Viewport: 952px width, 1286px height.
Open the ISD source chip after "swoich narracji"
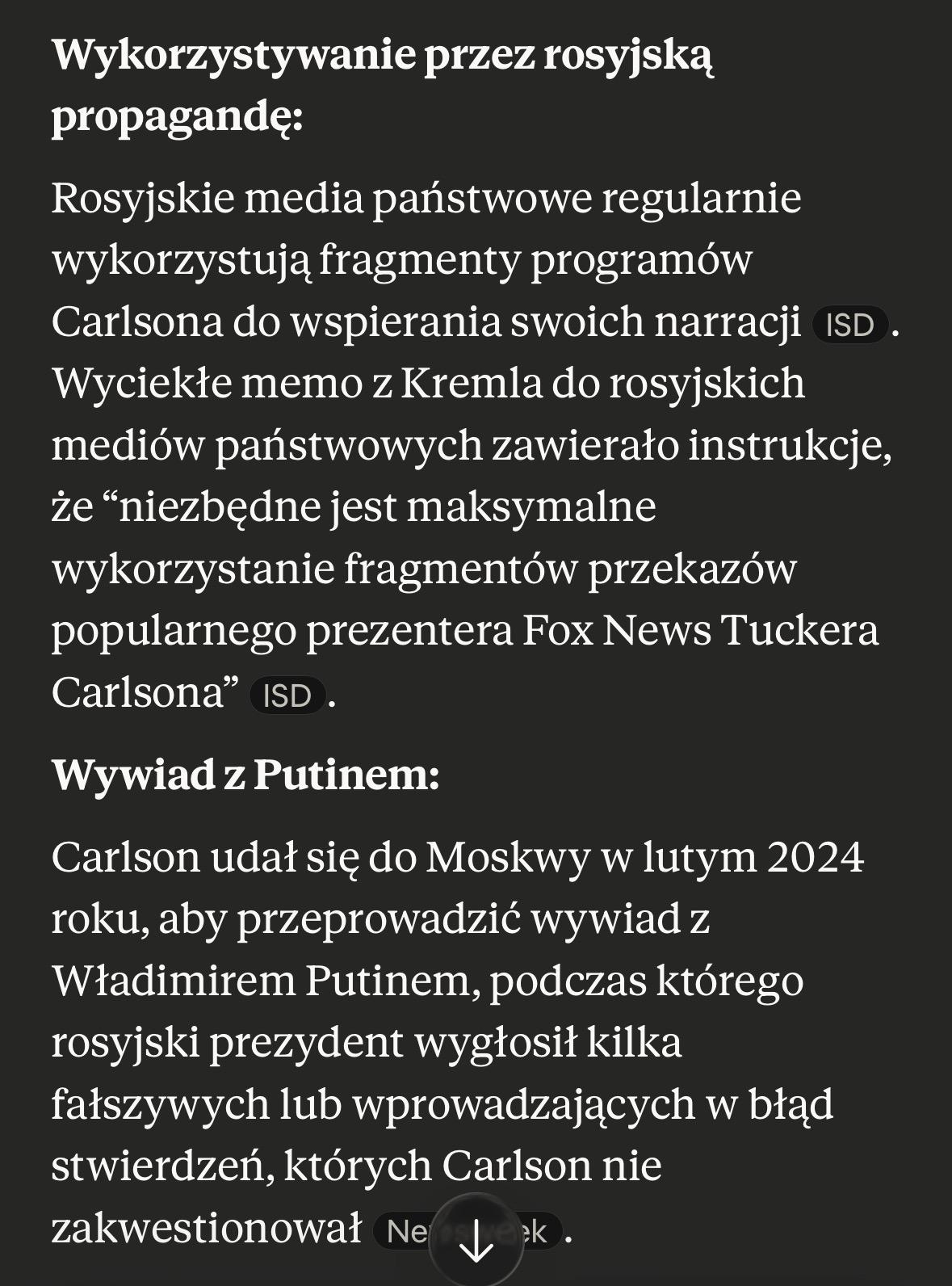[849, 325]
